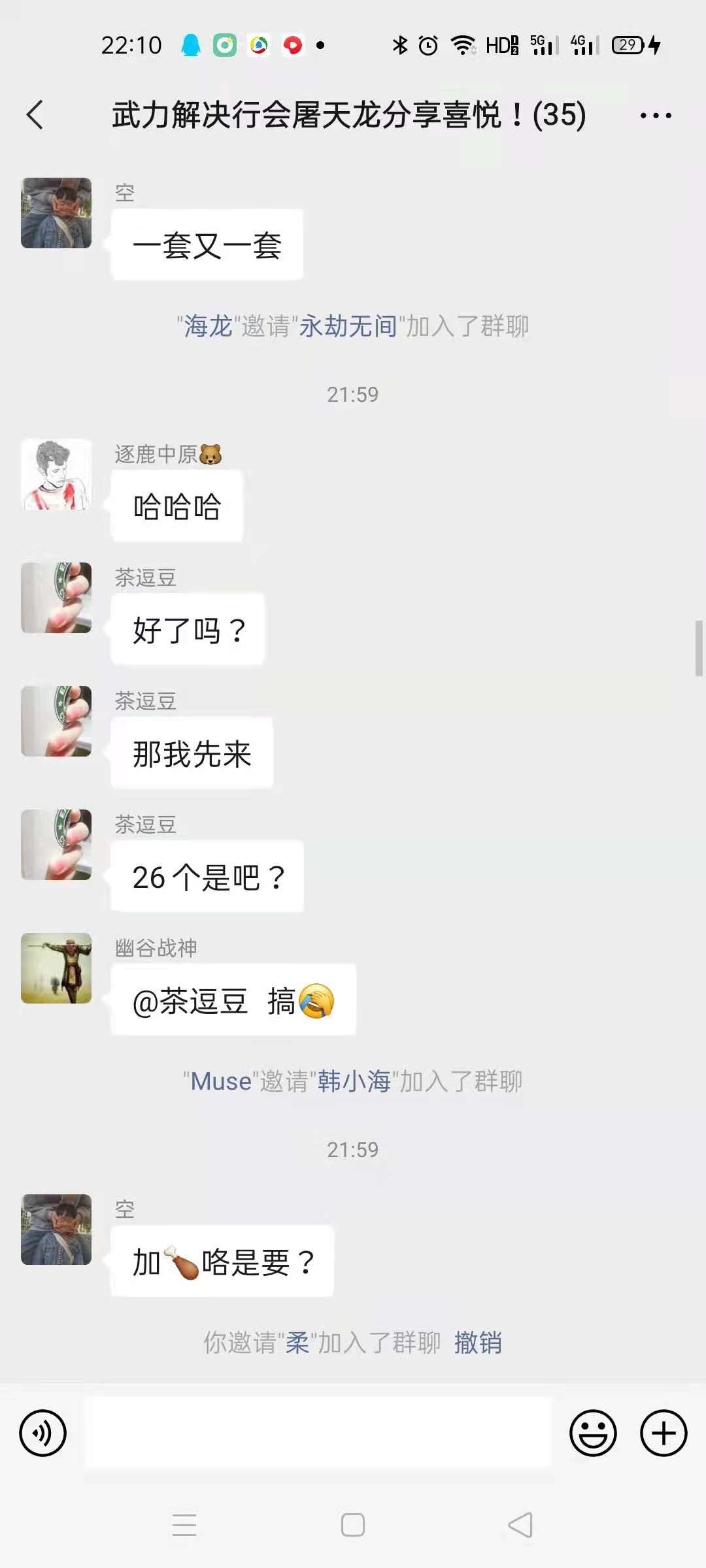Tap 撤销 to undo inviting 柔
The height and width of the screenshot is (1568, 706).
coord(478,1343)
